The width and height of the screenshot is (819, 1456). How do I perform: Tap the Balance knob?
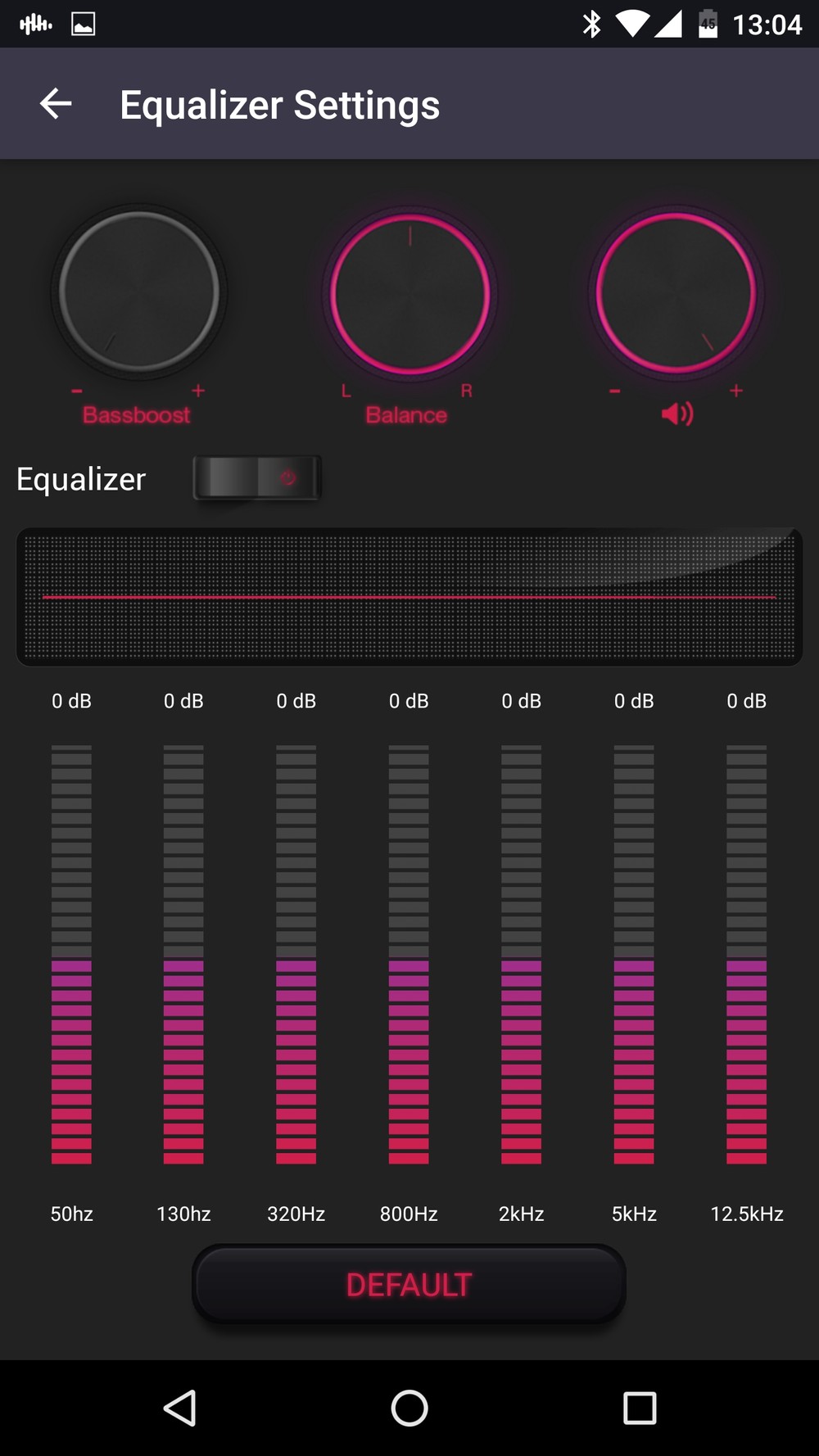coord(409,294)
